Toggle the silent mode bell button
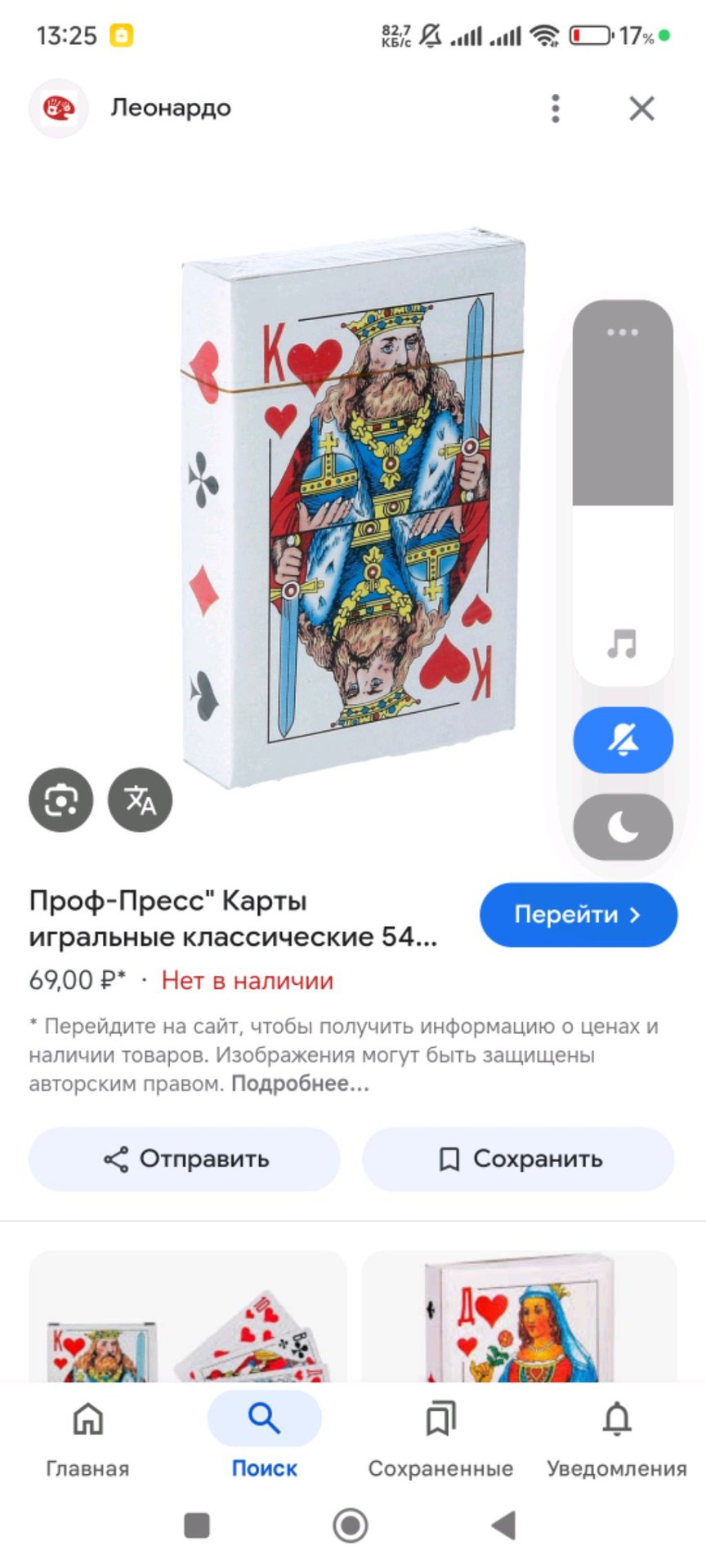The image size is (706, 1568). (x=623, y=740)
